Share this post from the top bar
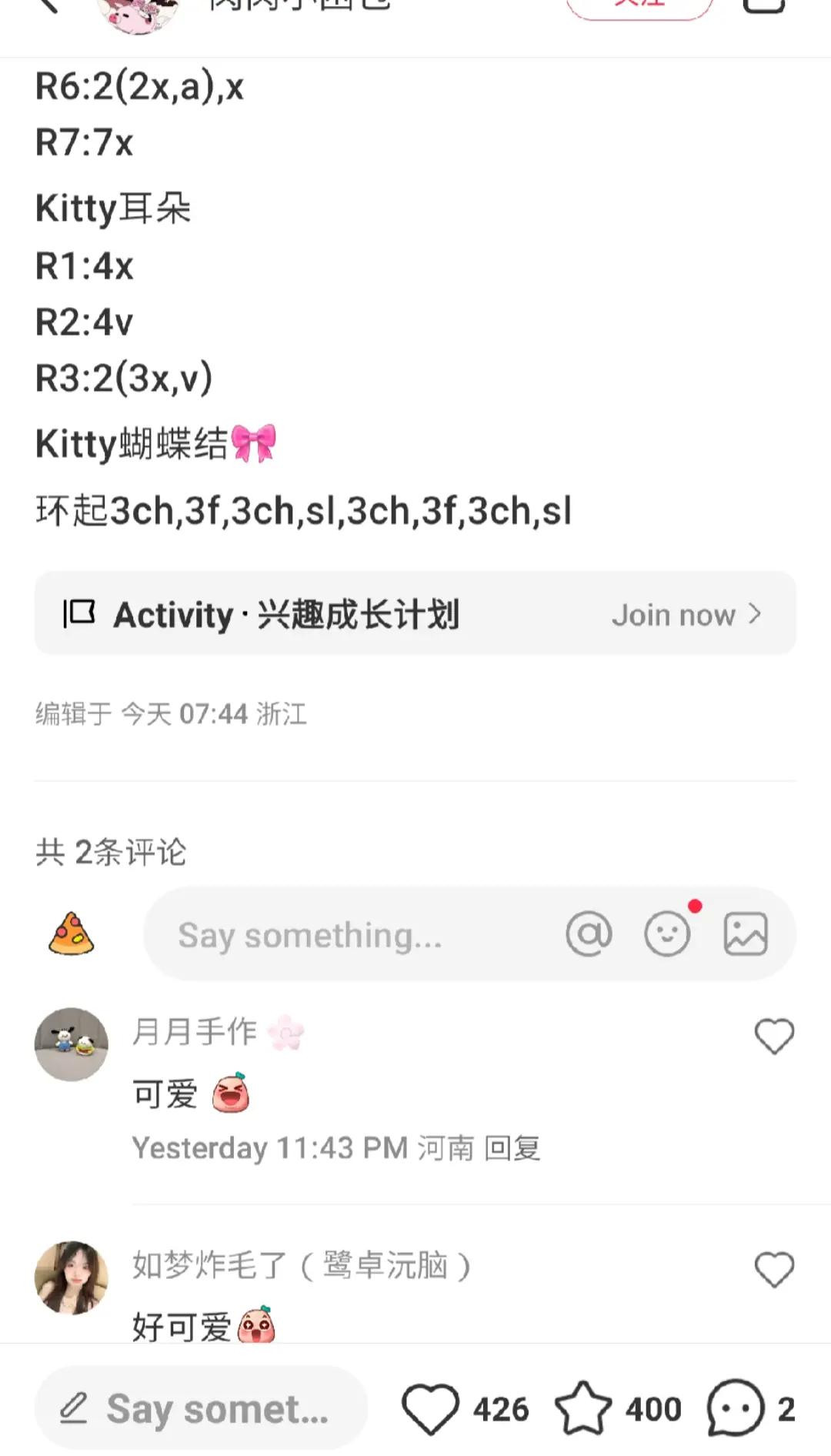This screenshot has height=1456, width=831. point(763,6)
